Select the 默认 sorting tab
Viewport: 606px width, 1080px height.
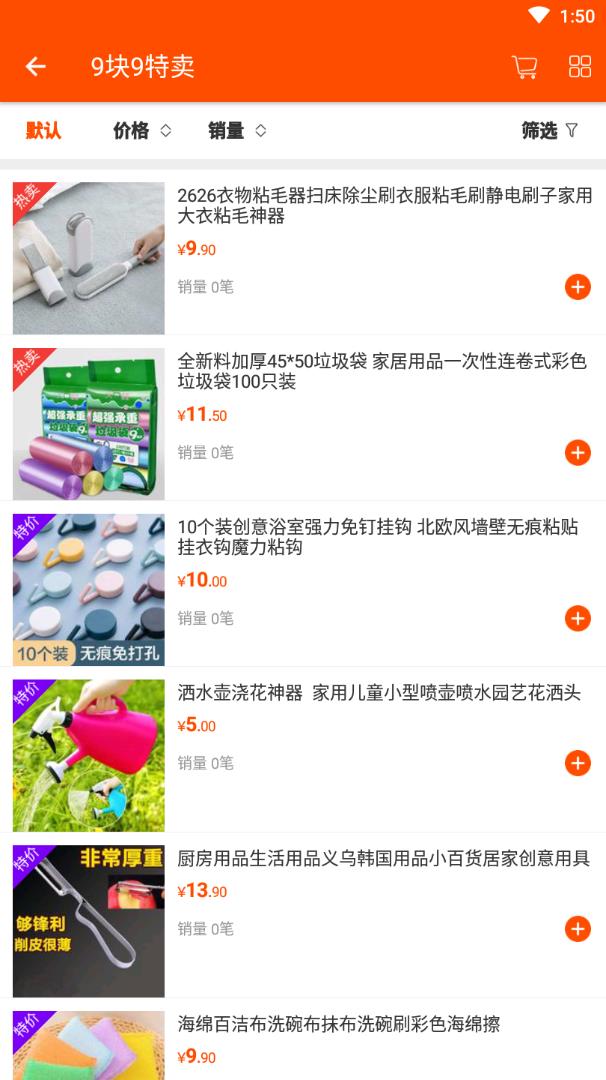click(44, 130)
